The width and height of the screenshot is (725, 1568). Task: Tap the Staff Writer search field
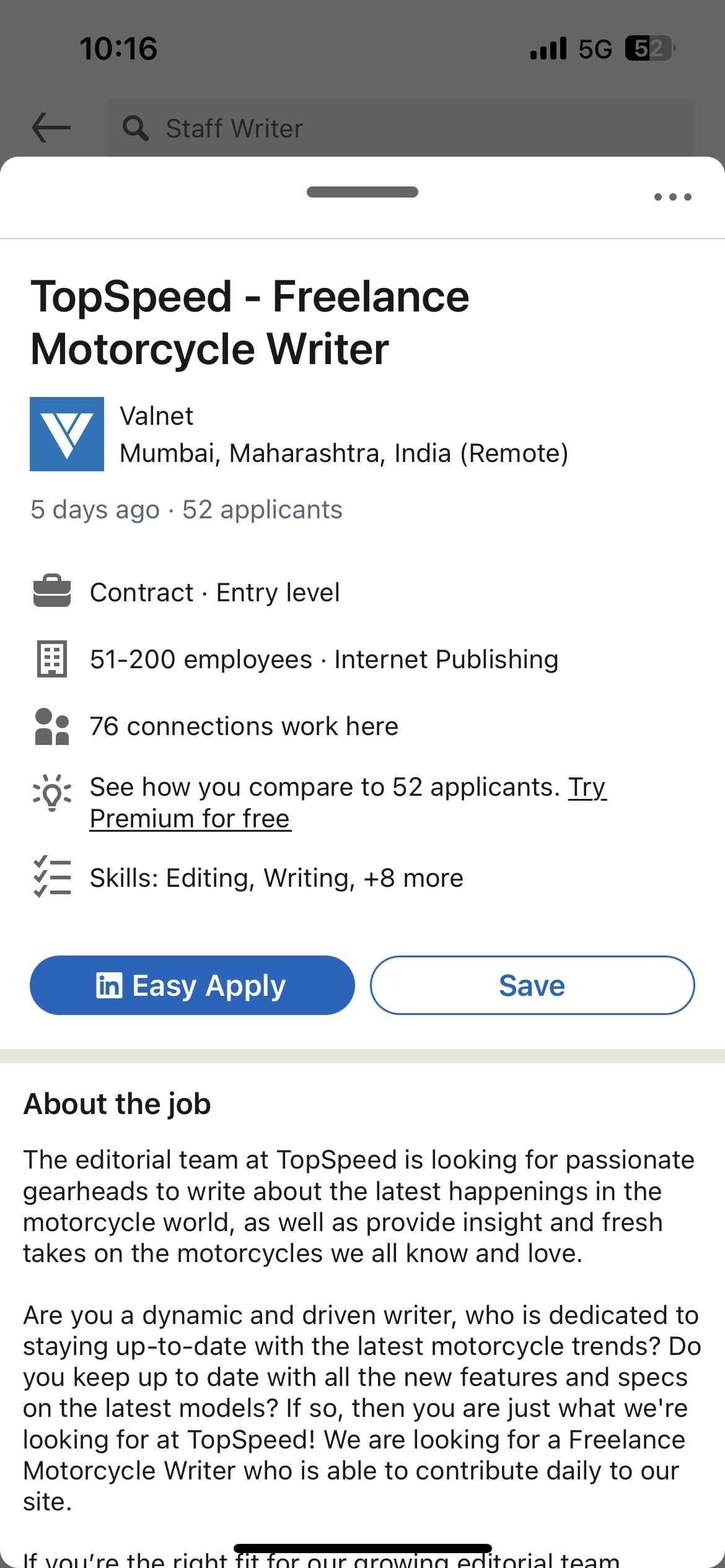pyautogui.click(x=399, y=128)
